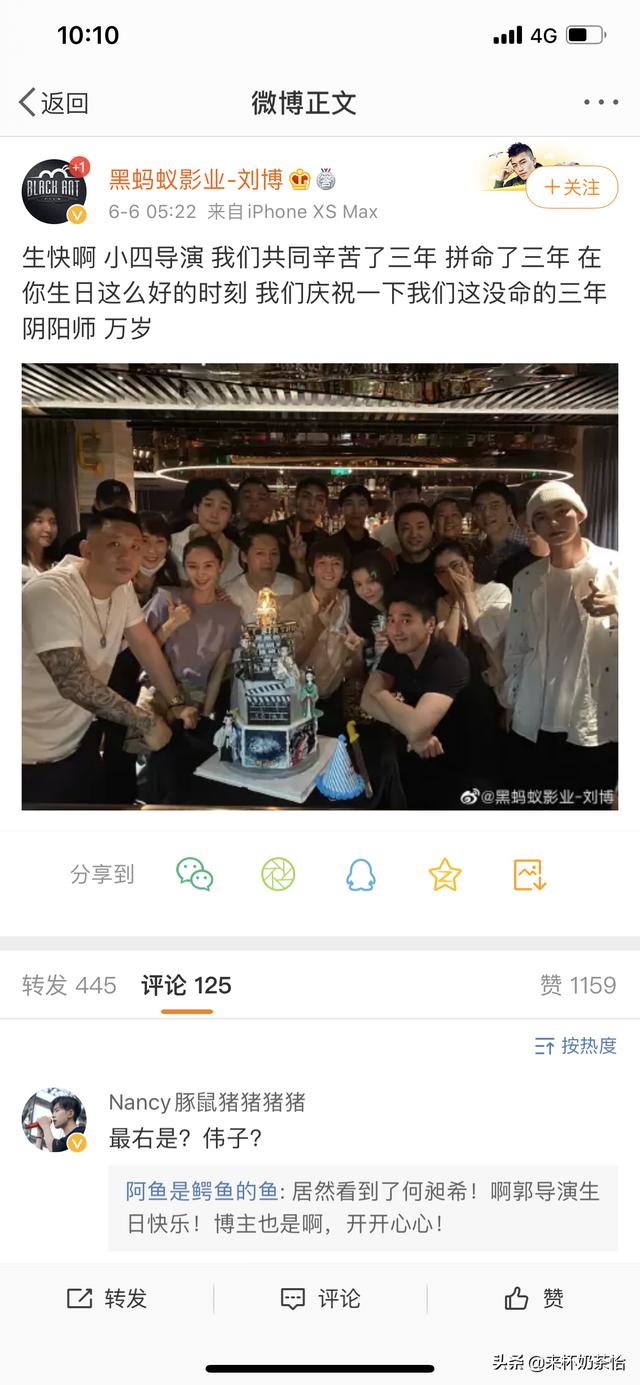Image resolution: width=640 pixels, height=1385 pixels.
Task: View the birthday party photo full screen
Action: 320,586
